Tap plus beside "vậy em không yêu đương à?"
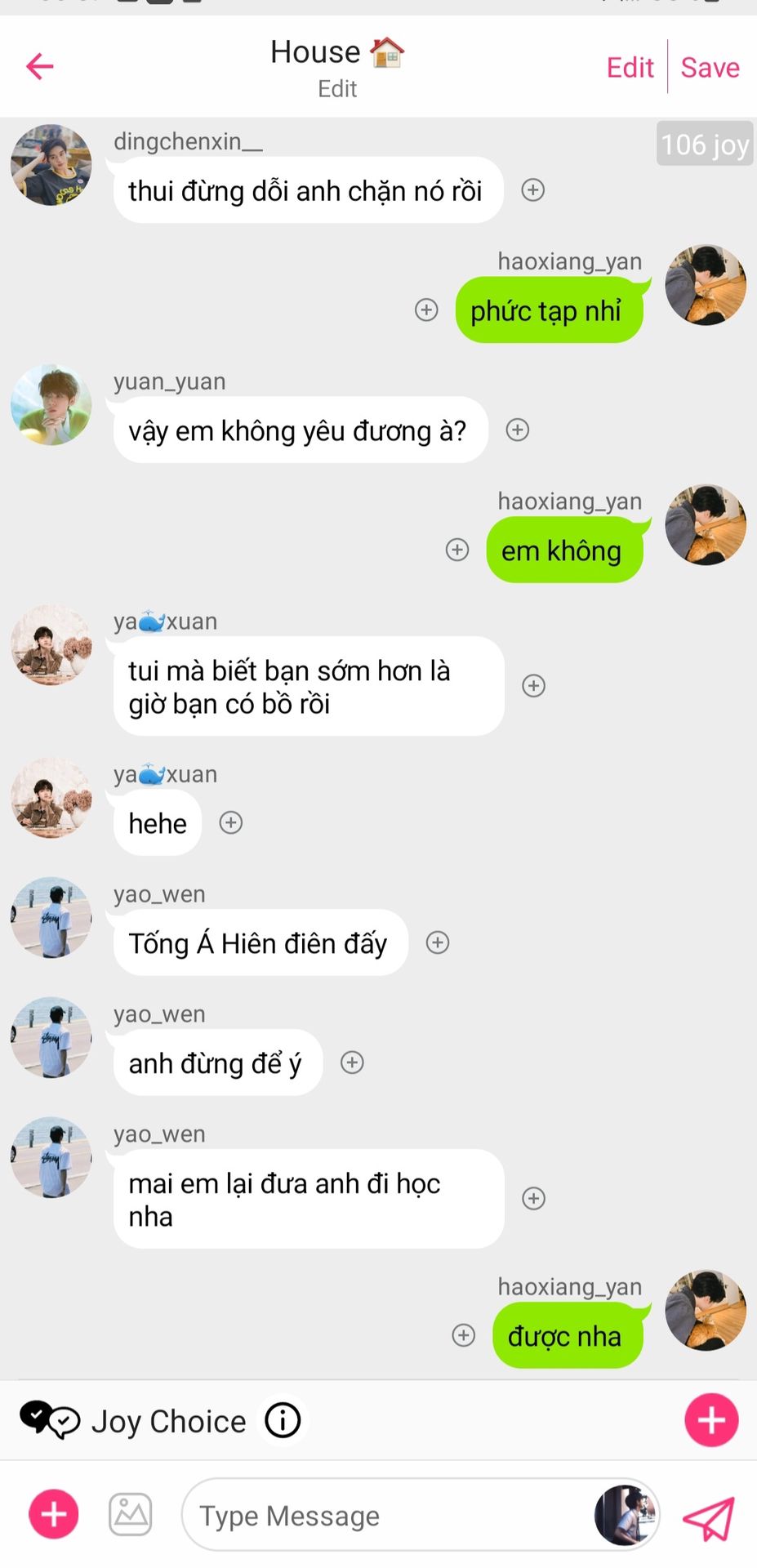Screen dimensions: 757x1568 click(x=518, y=430)
